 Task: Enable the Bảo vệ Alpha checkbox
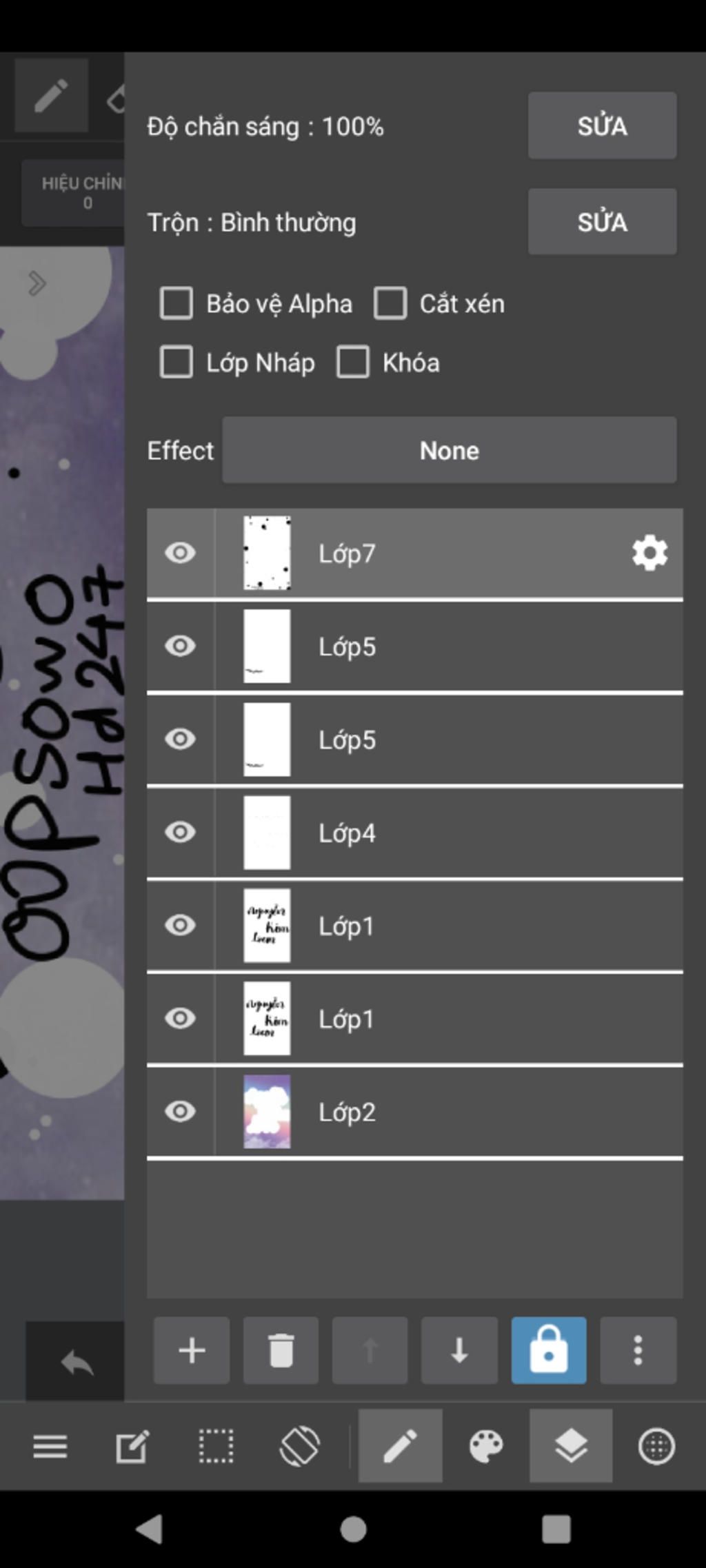pyautogui.click(x=176, y=304)
